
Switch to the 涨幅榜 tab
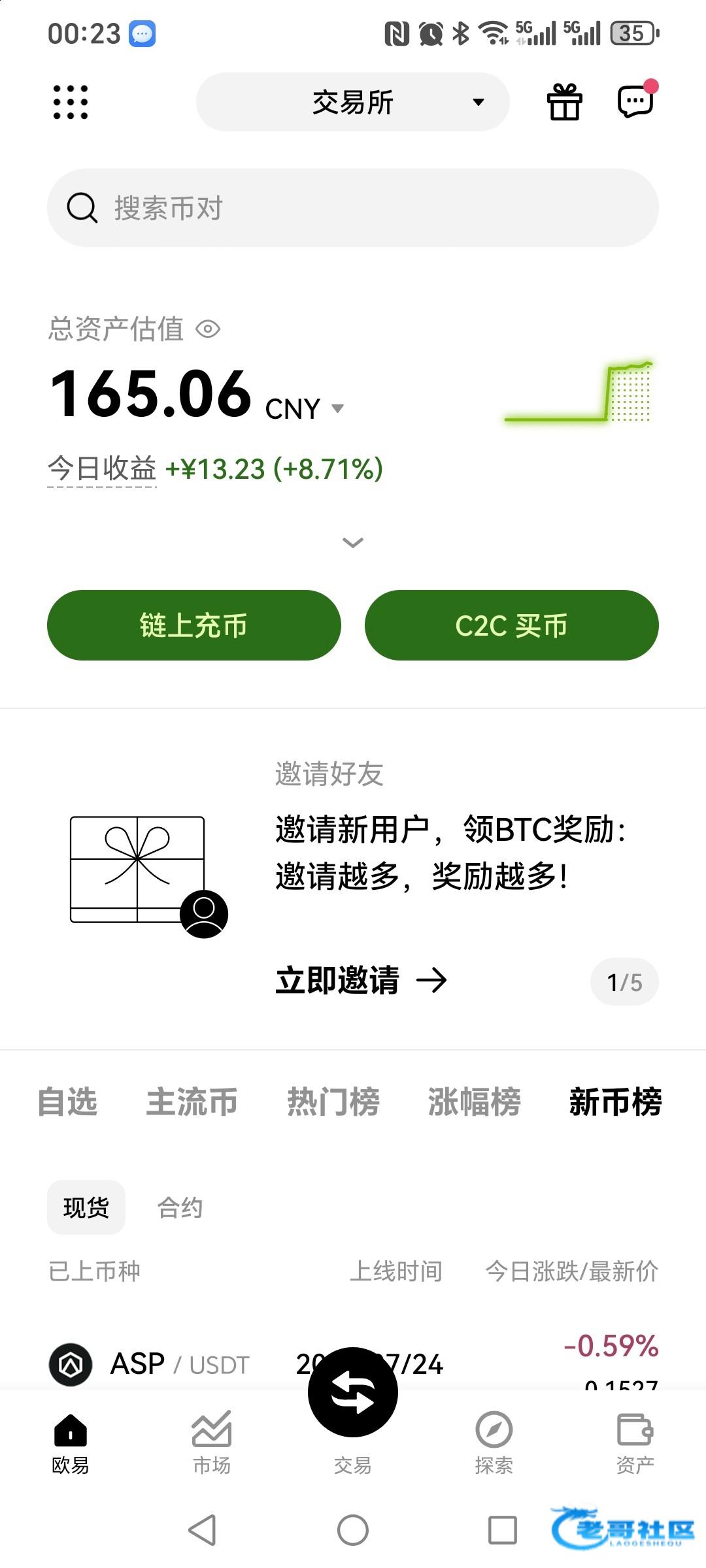tap(475, 1102)
